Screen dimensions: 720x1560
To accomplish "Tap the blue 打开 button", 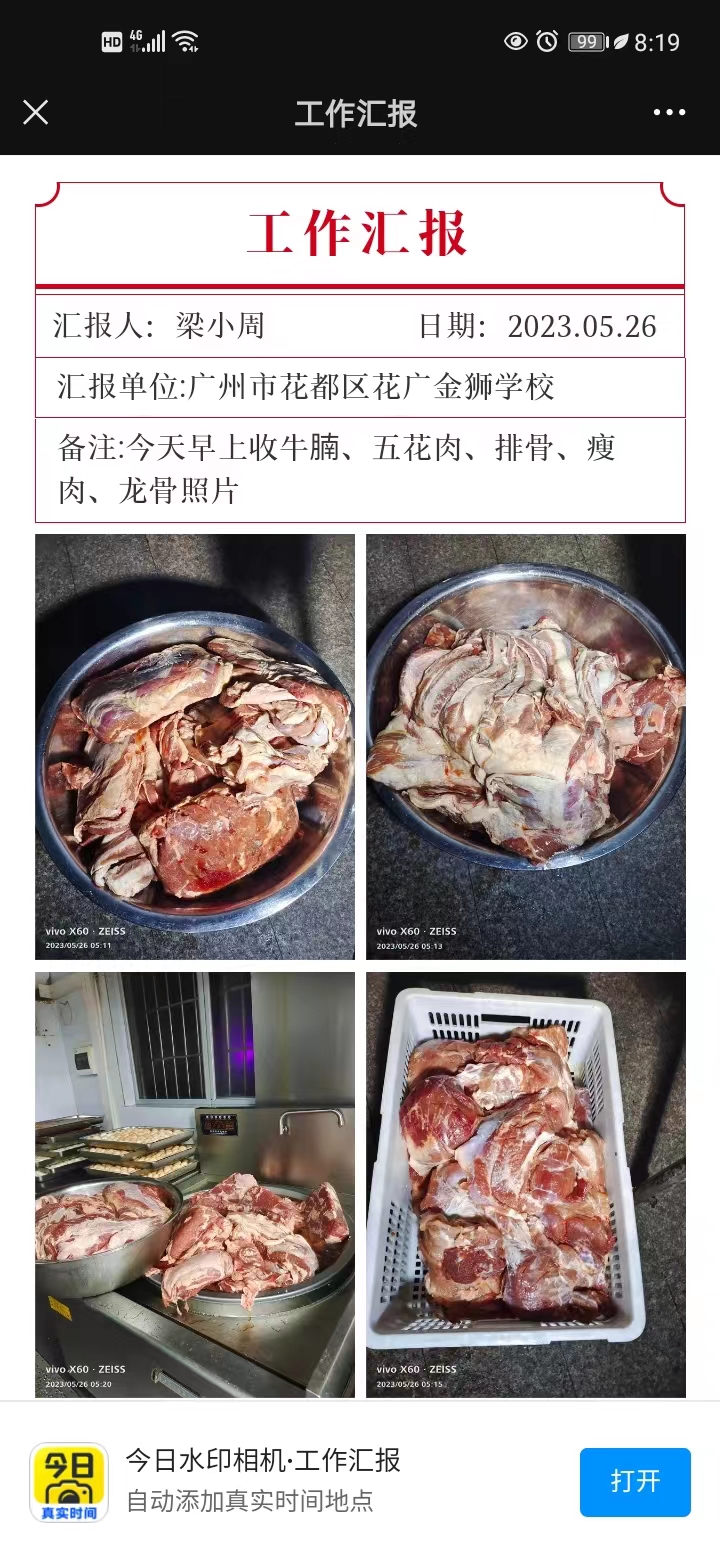I will 635,1481.
